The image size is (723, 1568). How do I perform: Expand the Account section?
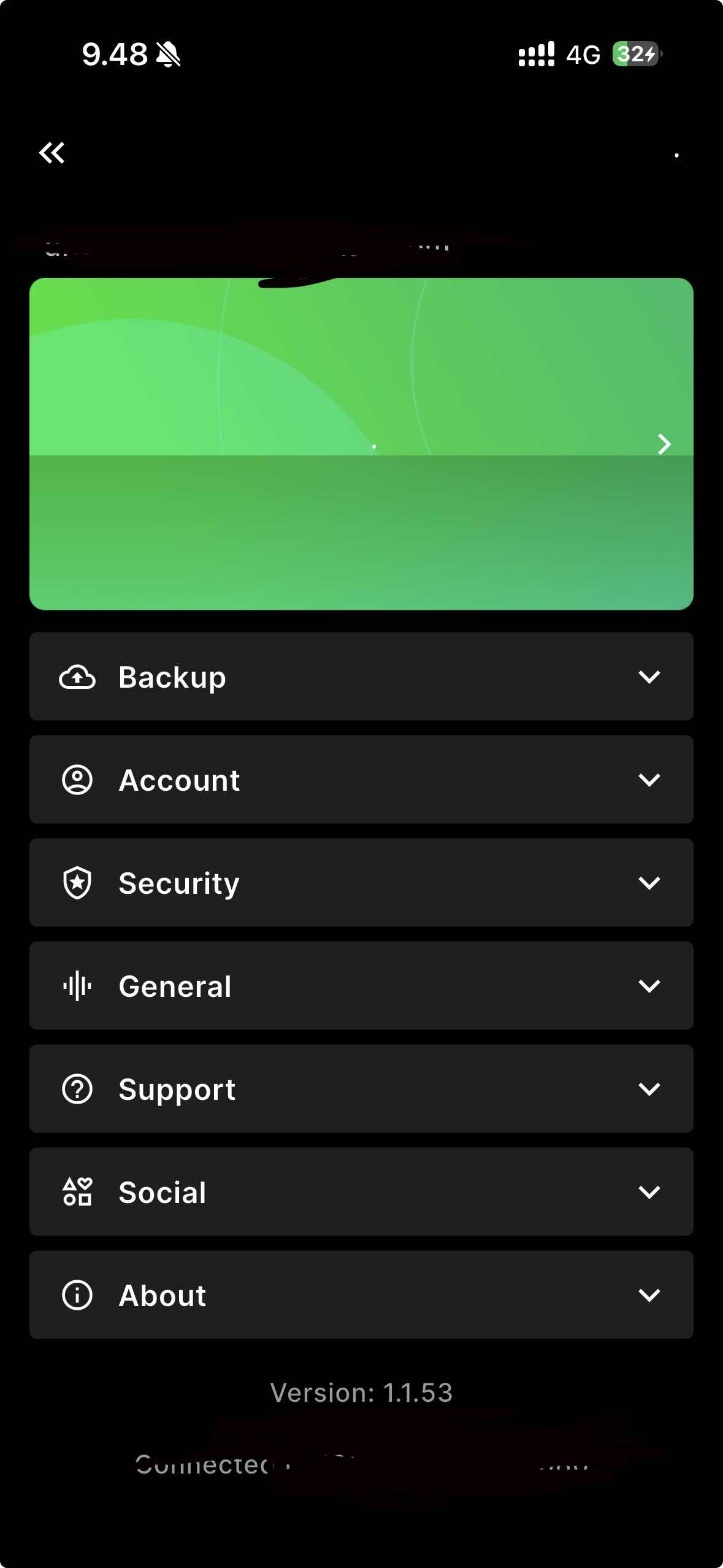(361, 780)
